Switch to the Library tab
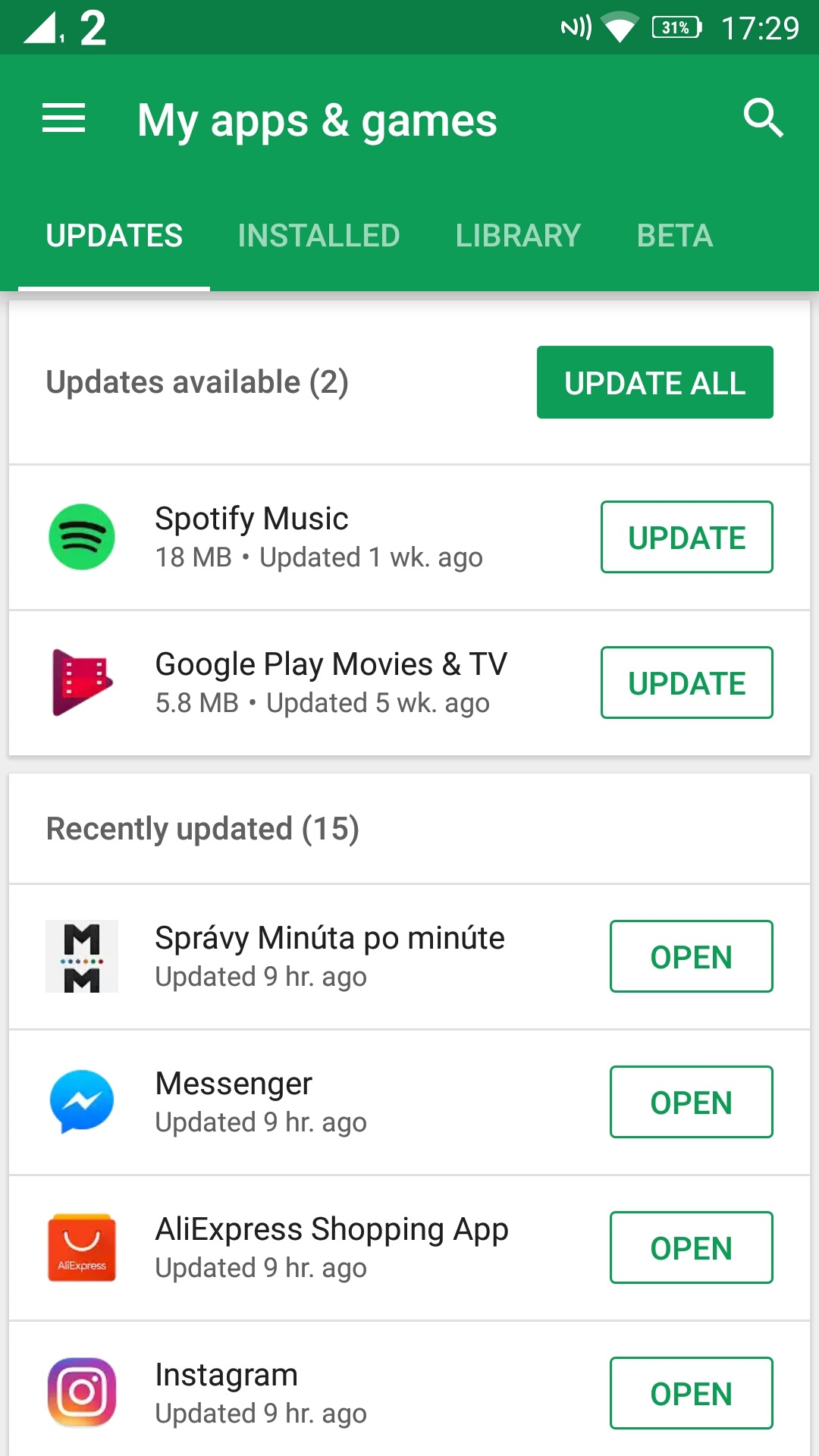This screenshot has height=1456, width=819. (518, 236)
